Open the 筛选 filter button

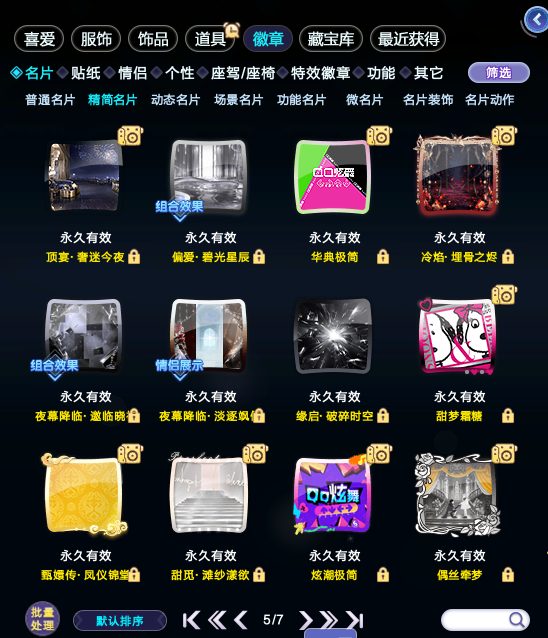(x=499, y=73)
